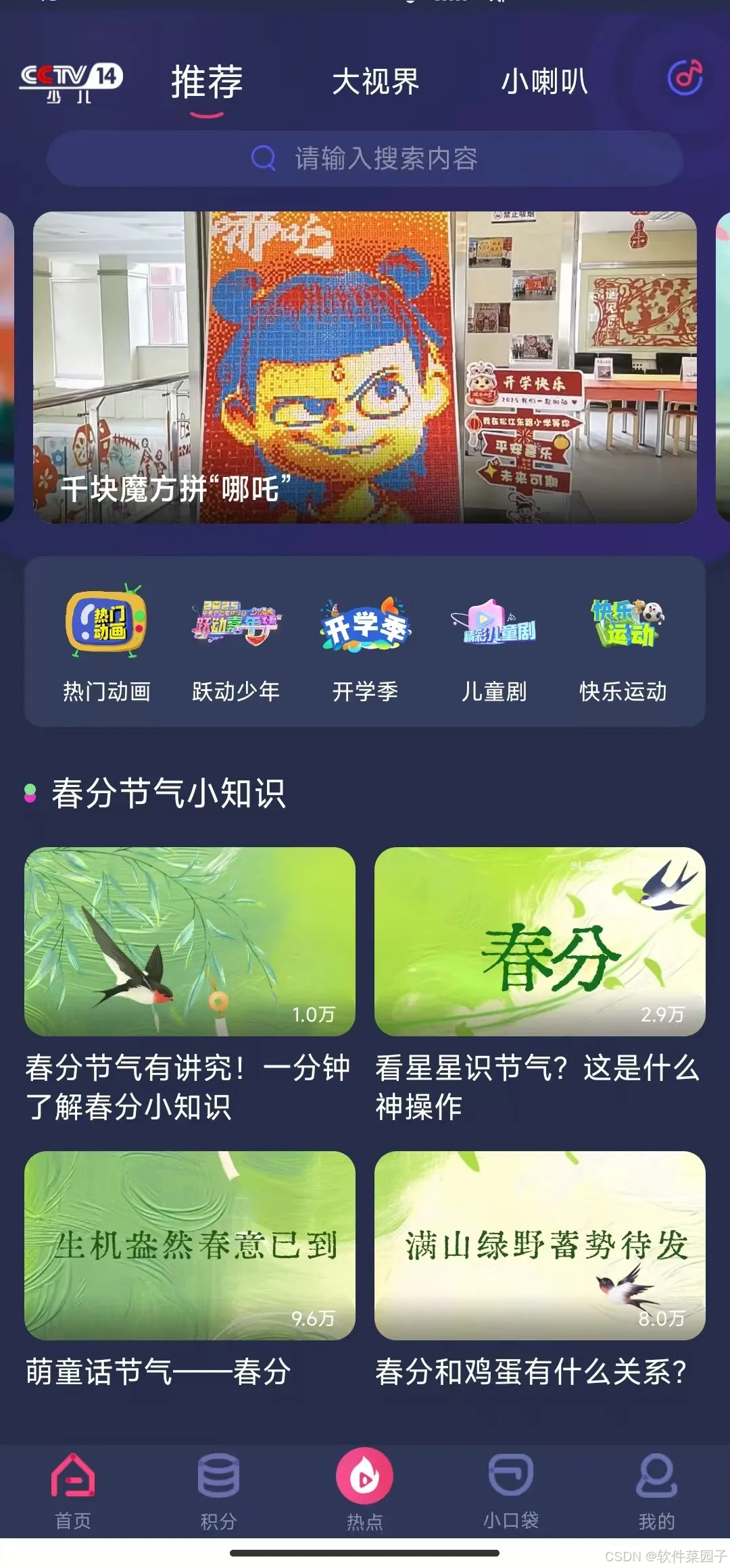The height and width of the screenshot is (1568, 730).
Task: Browse the 儿童剧 category
Action: (494, 642)
